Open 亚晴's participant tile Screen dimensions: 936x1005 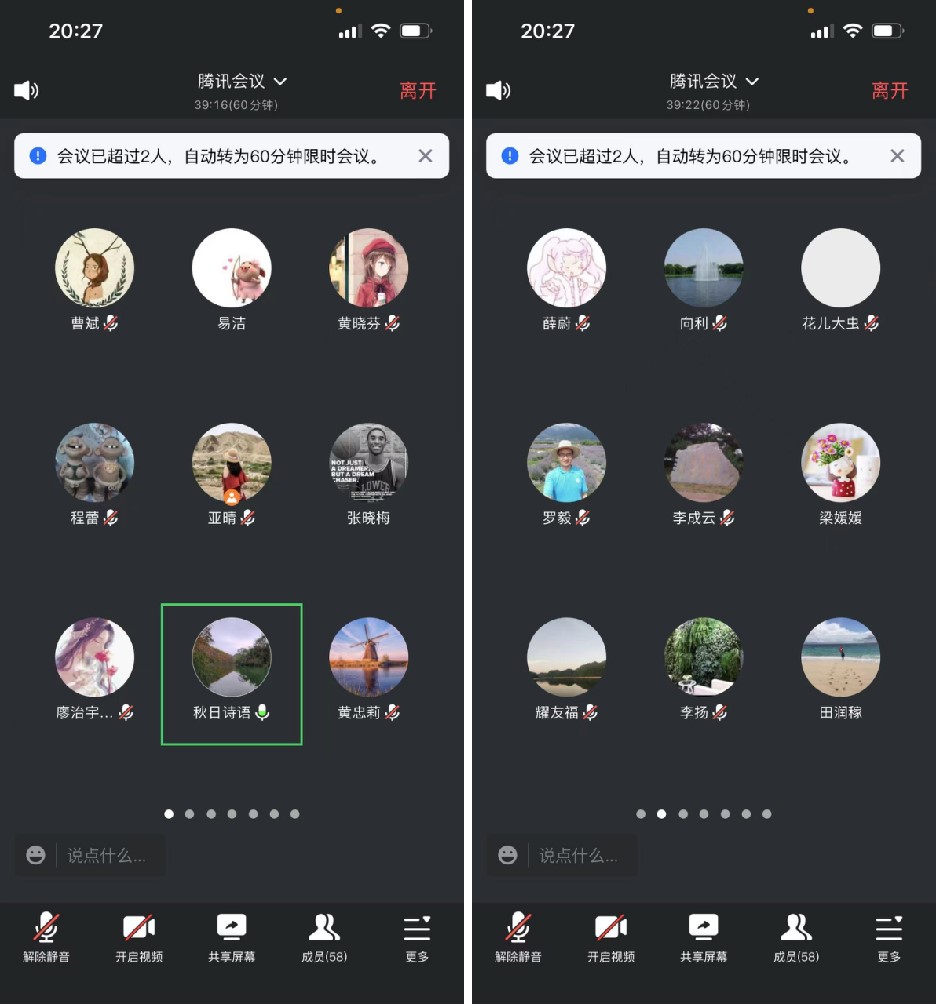pos(231,463)
